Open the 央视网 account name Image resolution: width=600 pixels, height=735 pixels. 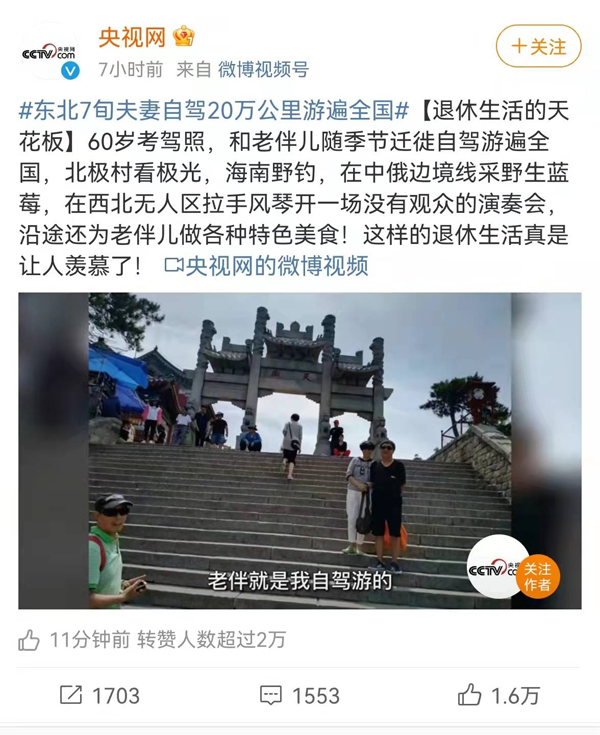[131, 37]
